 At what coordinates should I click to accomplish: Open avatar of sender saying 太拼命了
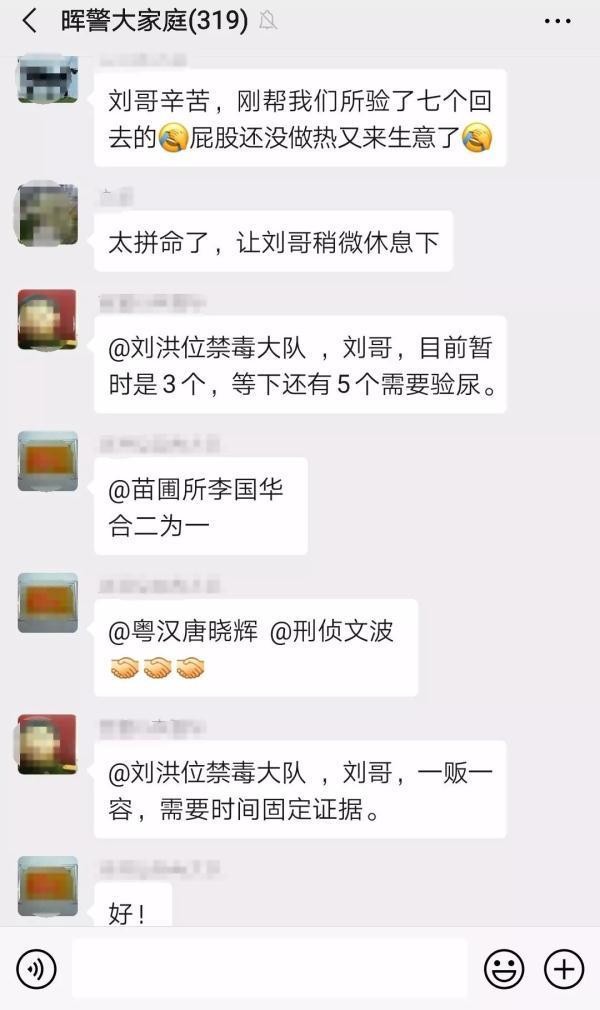click(x=47, y=212)
